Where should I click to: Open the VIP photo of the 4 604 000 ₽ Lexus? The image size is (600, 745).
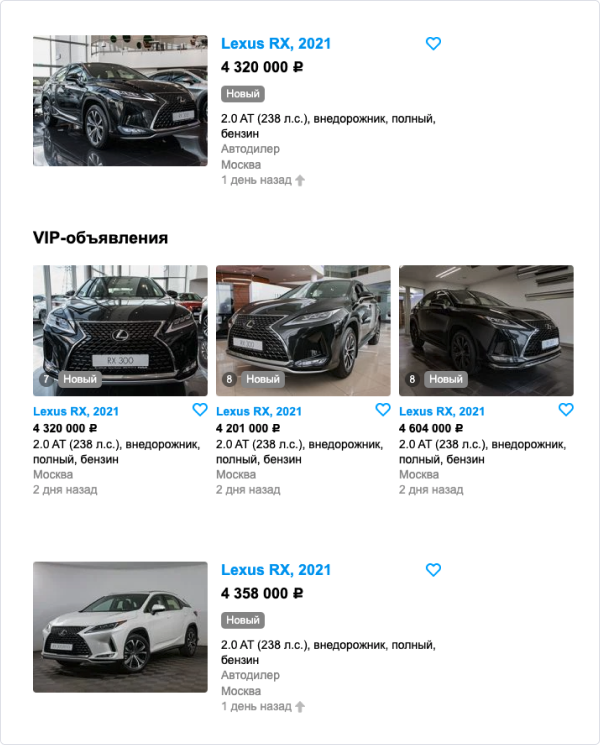486,330
